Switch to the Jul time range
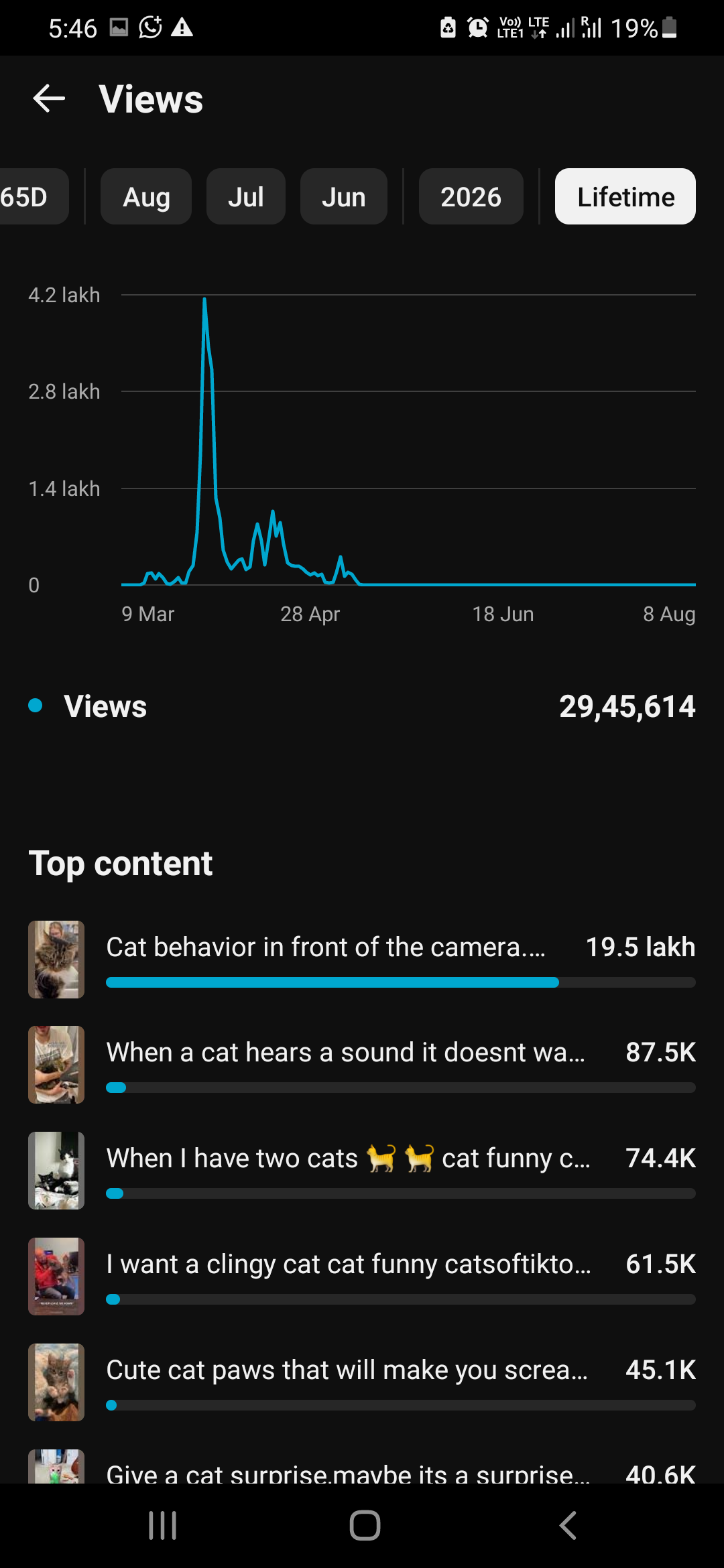This screenshot has width=724, height=1568. click(245, 196)
